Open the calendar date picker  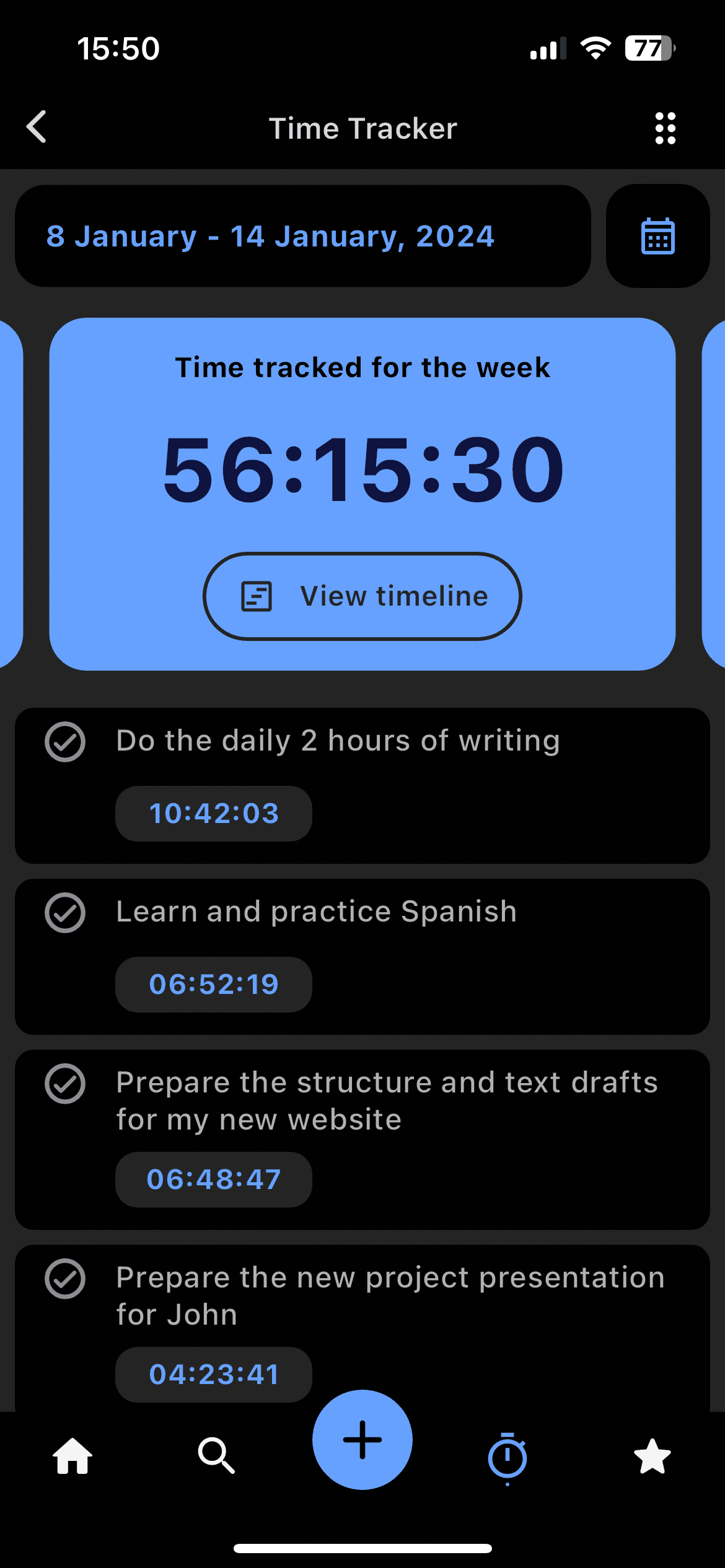pyautogui.click(x=657, y=236)
